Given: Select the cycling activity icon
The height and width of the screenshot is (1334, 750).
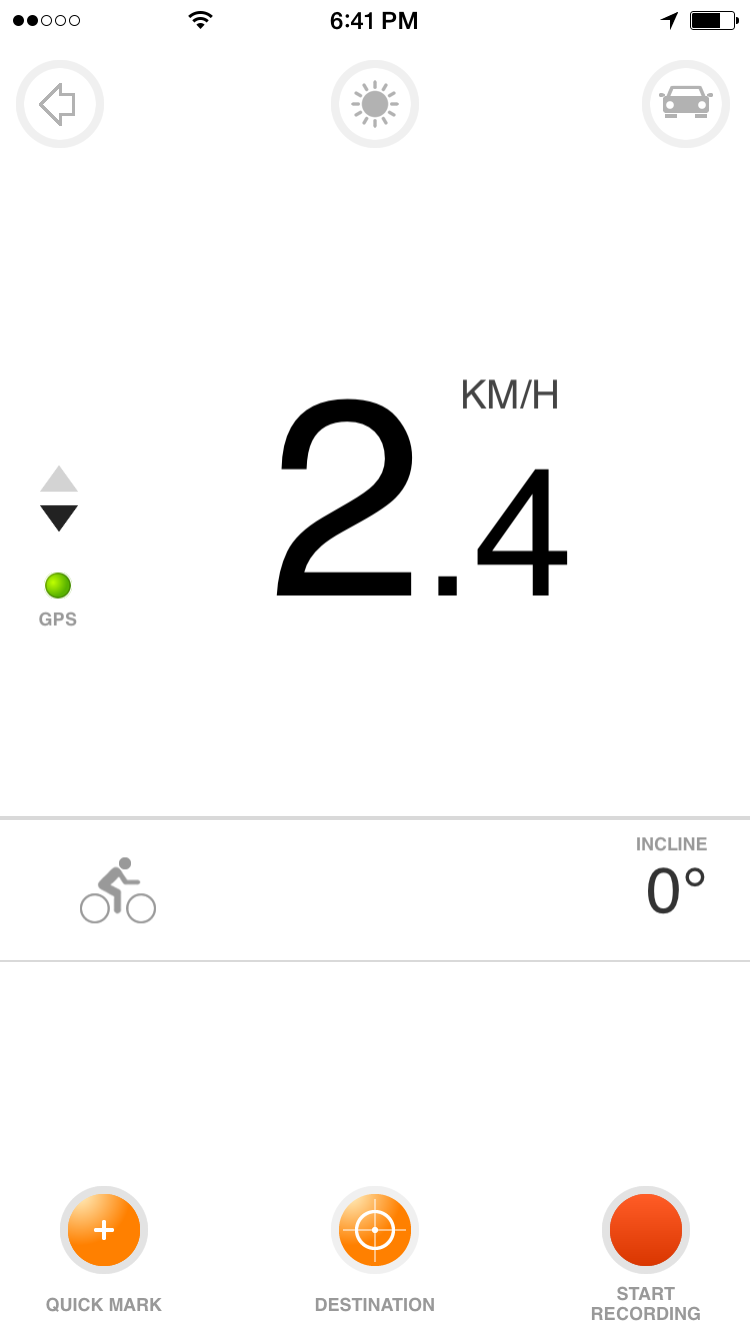Looking at the screenshot, I should point(118,890).
